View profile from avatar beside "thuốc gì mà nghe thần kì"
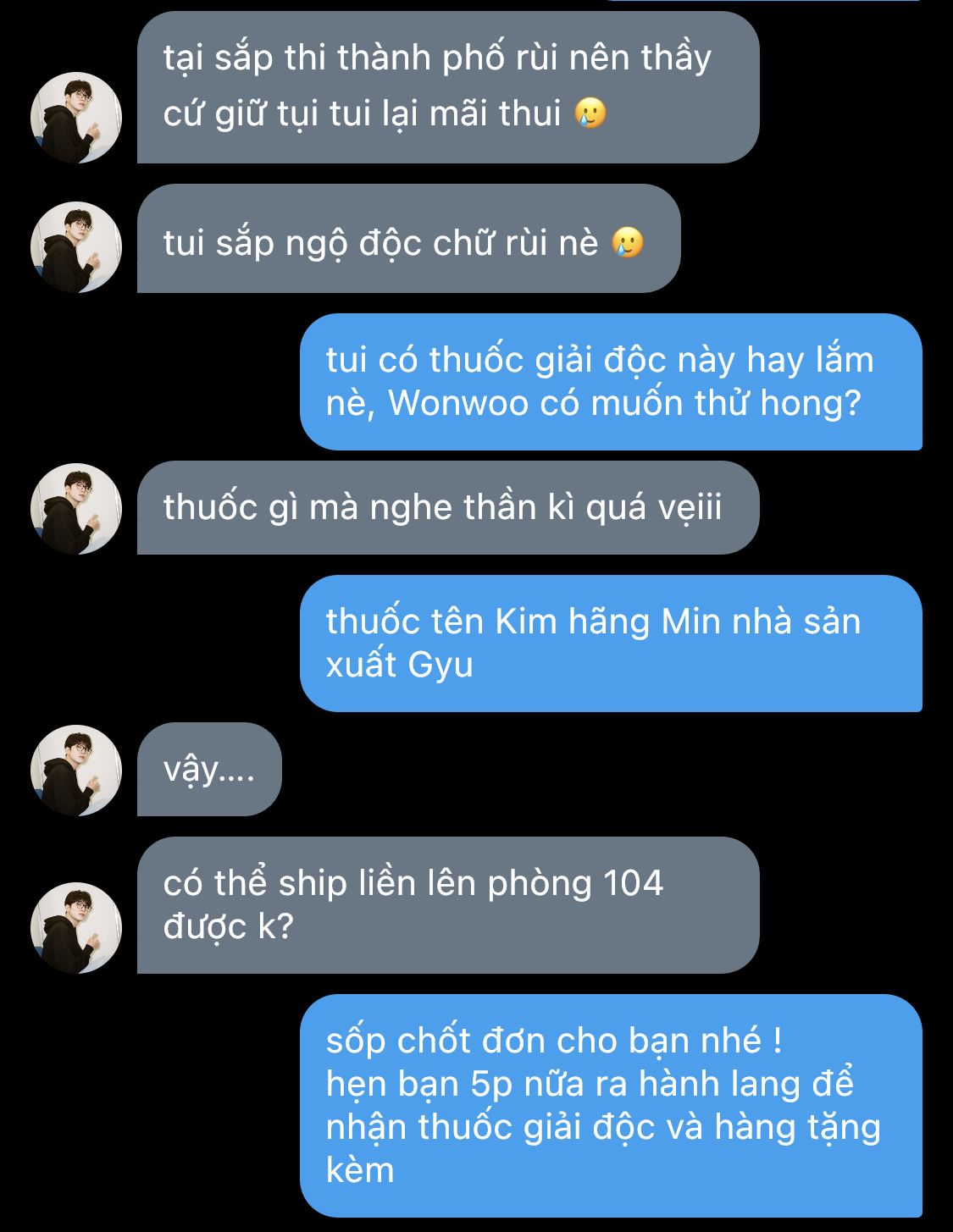This screenshot has width=953, height=1232. point(75,509)
